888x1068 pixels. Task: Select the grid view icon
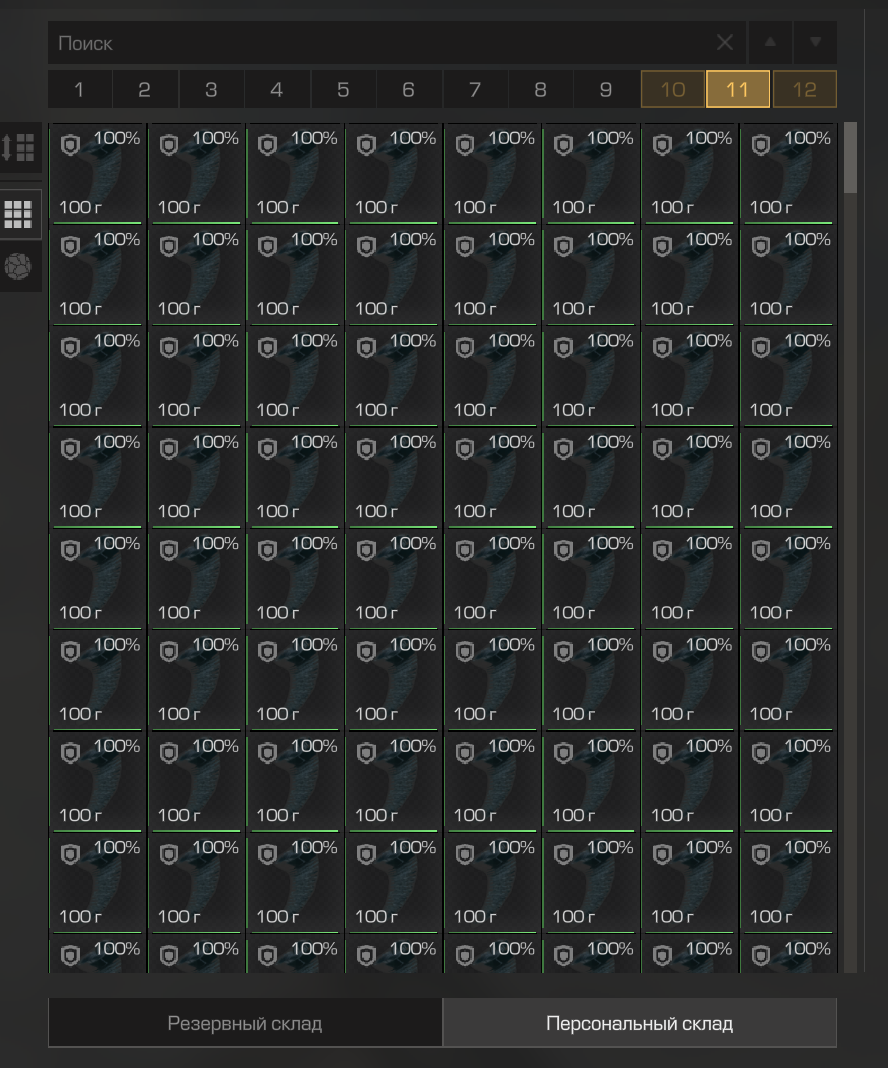pos(19,213)
